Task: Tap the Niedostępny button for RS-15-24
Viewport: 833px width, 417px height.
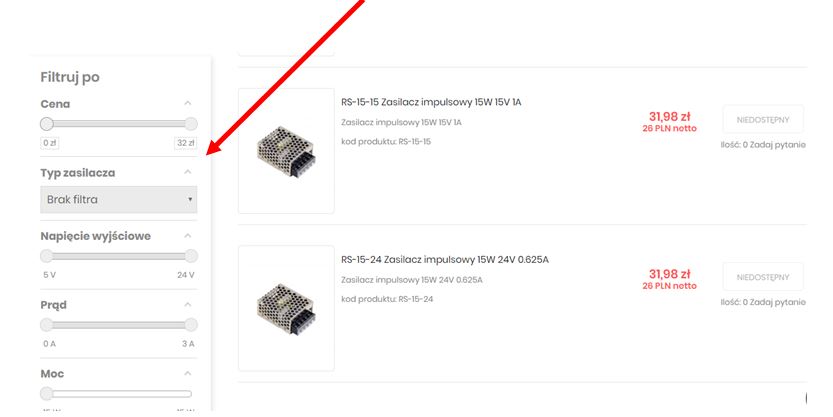Action: tap(762, 276)
